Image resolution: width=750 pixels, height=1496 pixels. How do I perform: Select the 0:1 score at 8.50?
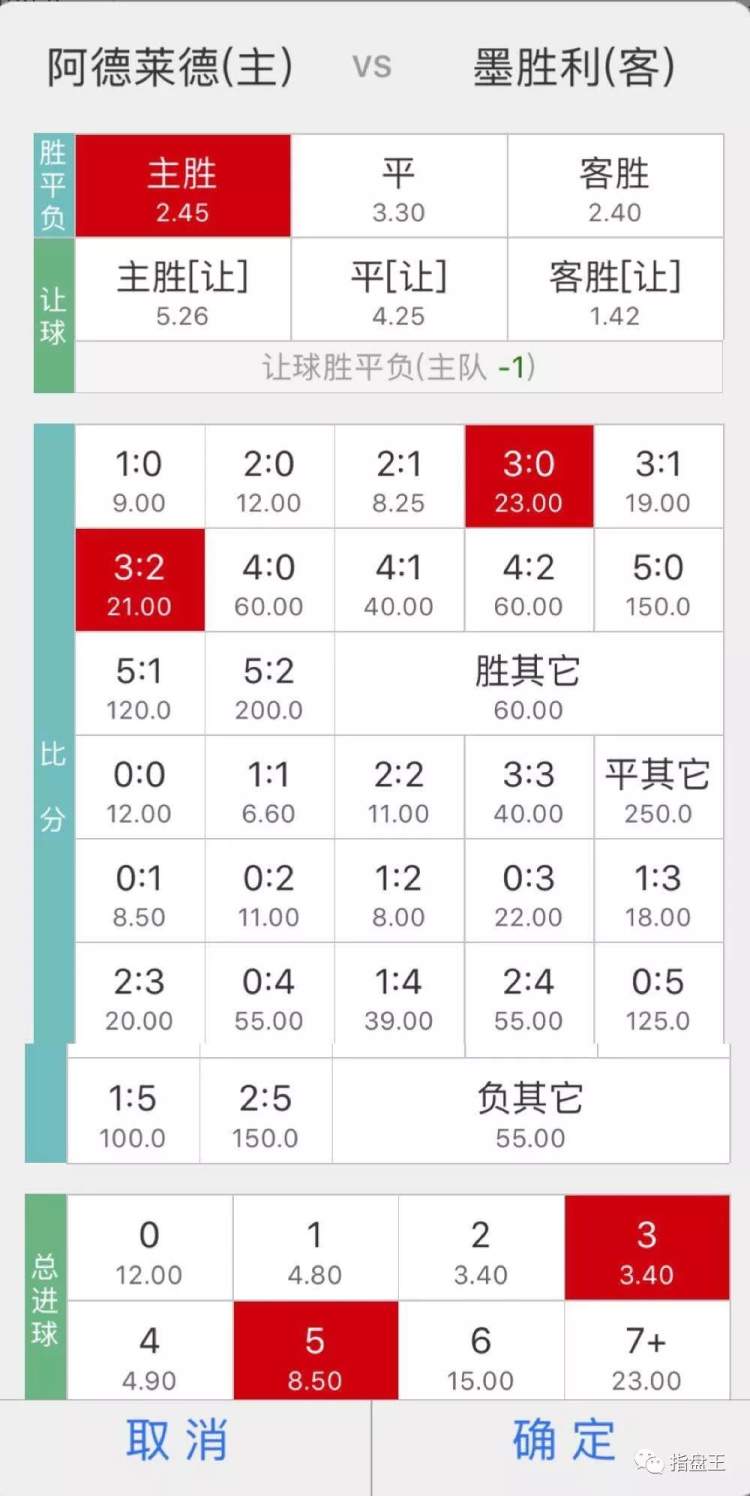139,892
